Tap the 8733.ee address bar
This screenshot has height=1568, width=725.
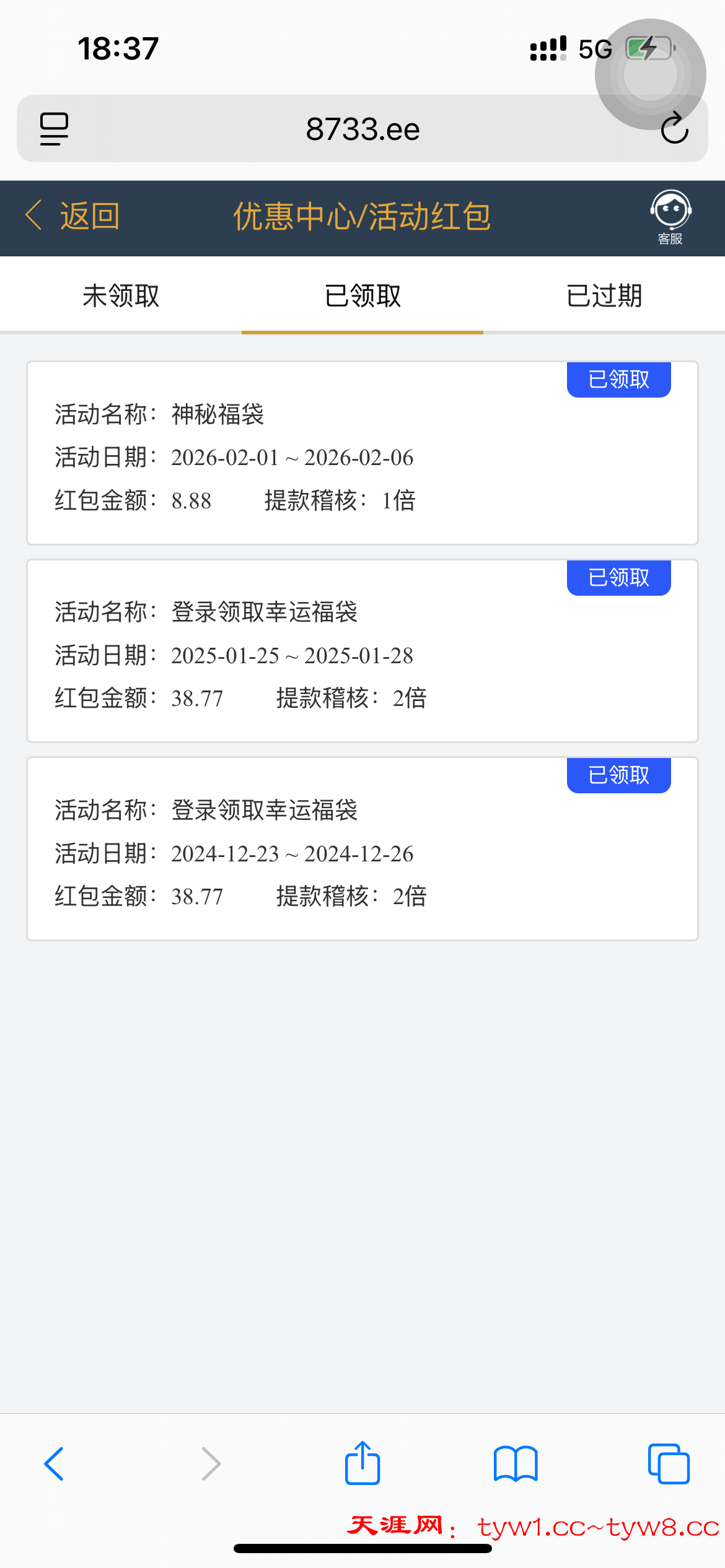[362, 129]
